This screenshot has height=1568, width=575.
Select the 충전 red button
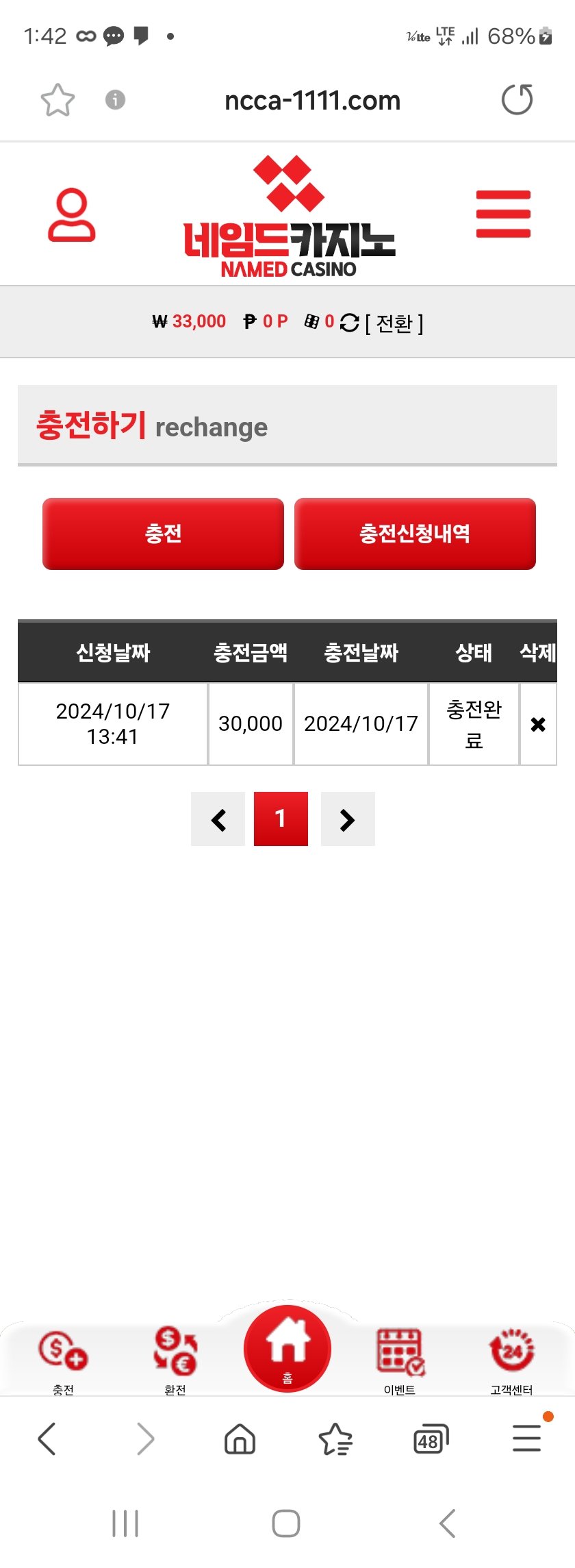(163, 534)
